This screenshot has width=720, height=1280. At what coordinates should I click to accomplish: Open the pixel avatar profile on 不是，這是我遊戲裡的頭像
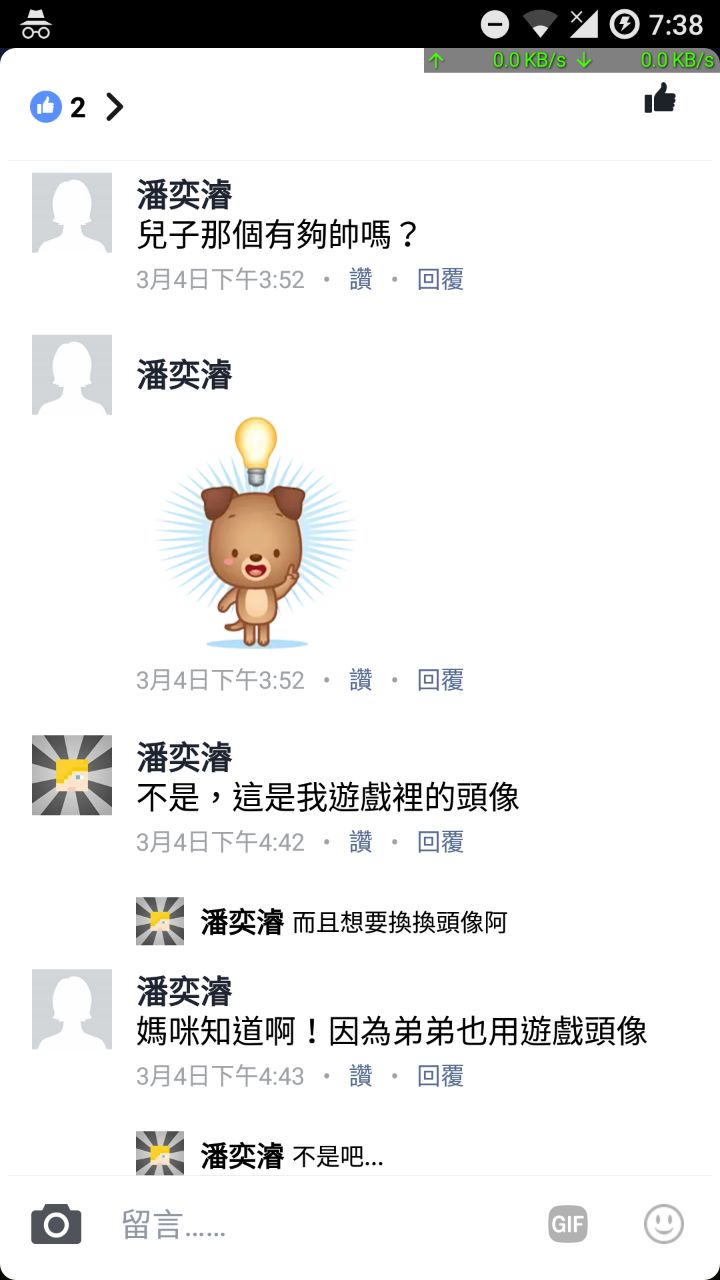[x=72, y=775]
